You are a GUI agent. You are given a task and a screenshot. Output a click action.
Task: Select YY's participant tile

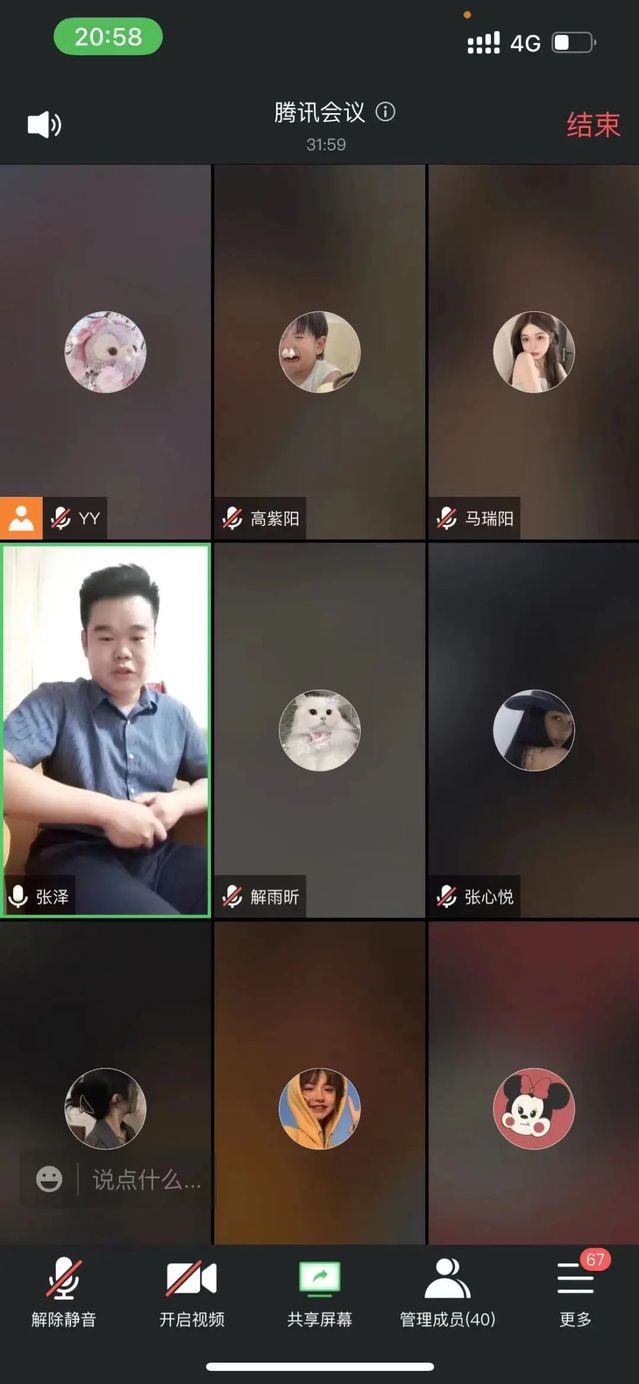point(106,352)
